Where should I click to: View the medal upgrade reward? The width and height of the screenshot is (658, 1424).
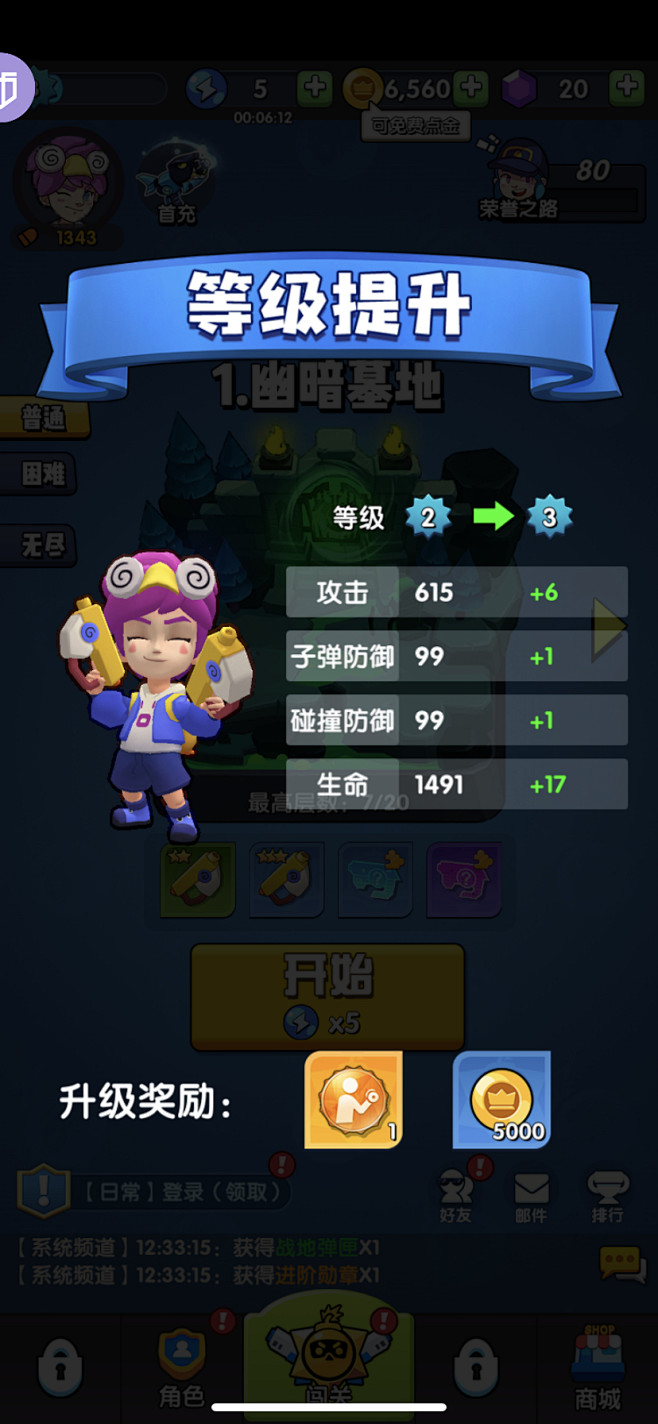(353, 1099)
